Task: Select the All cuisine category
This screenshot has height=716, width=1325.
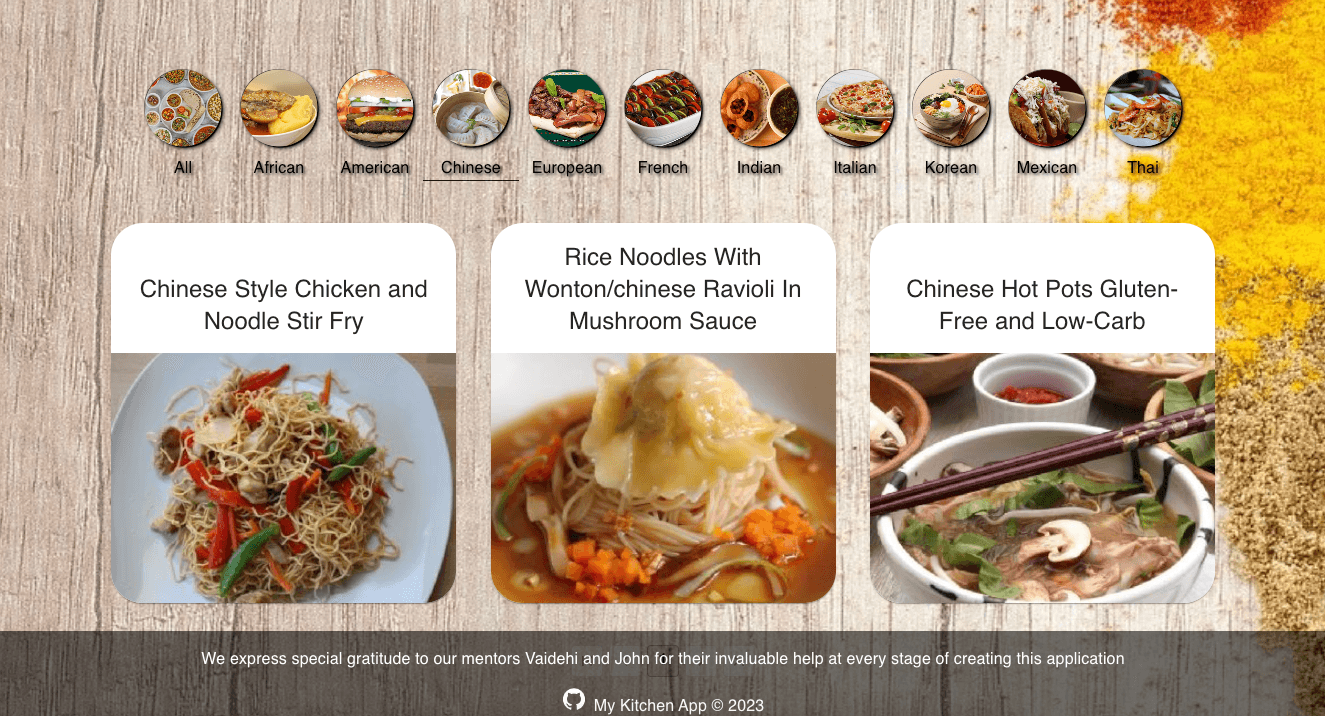Action: point(183,109)
